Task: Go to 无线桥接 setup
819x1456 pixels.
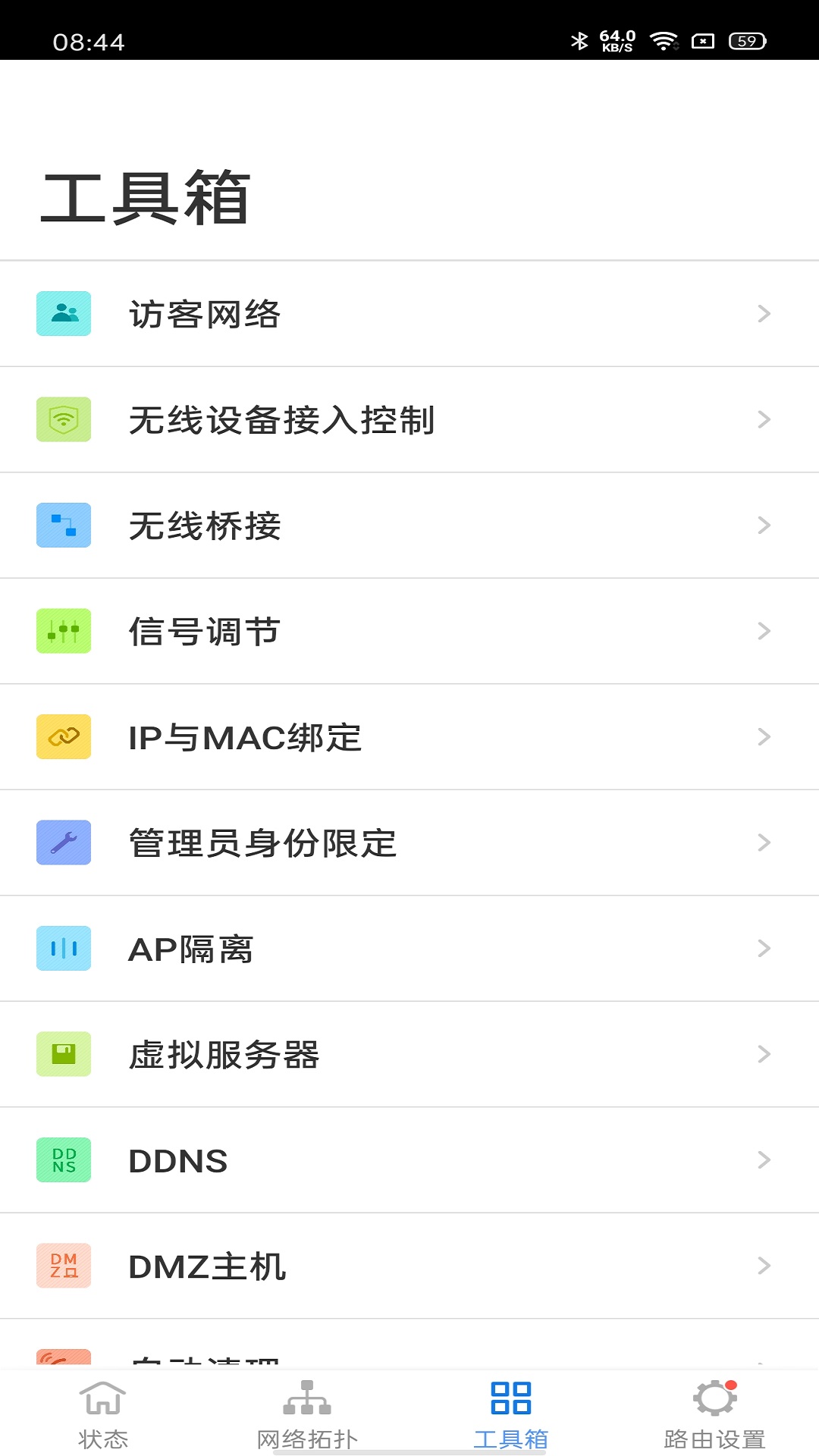Action: tap(409, 526)
